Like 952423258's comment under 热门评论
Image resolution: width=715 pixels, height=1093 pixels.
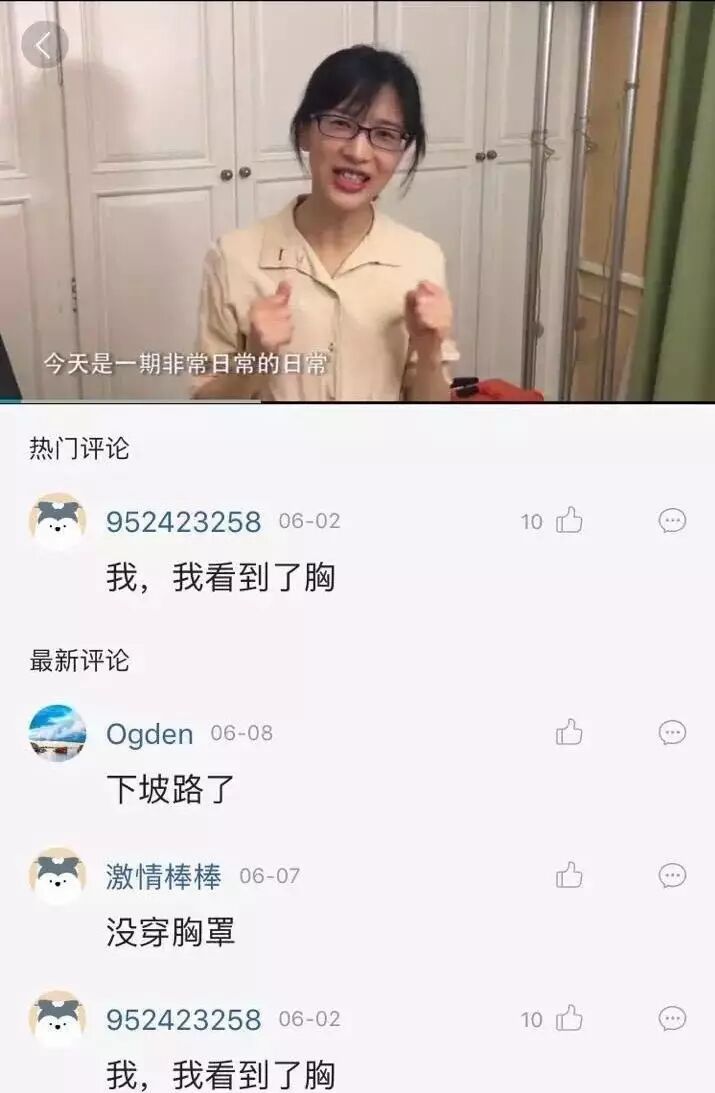click(569, 520)
